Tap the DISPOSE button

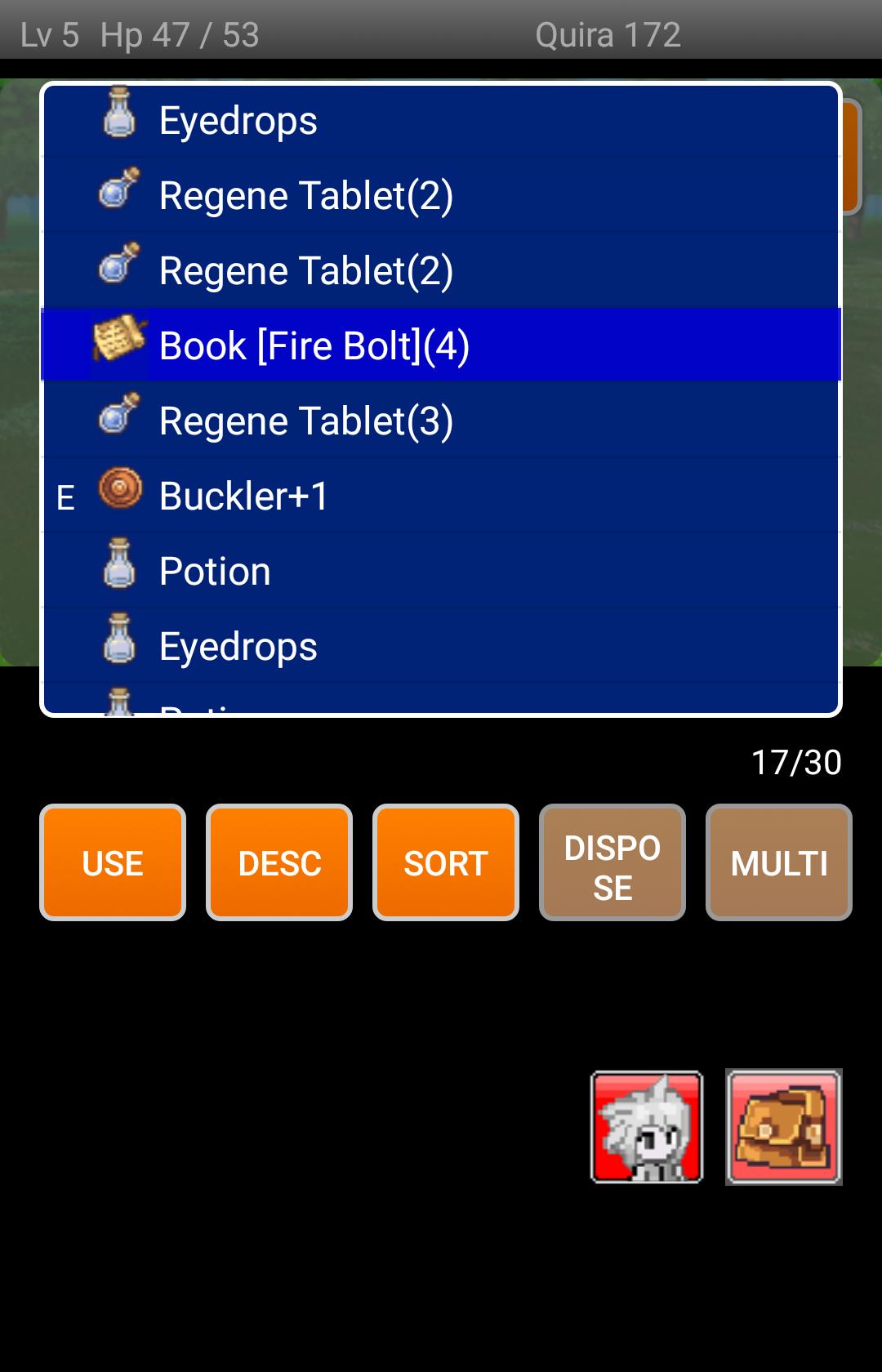pyautogui.click(x=612, y=862)
